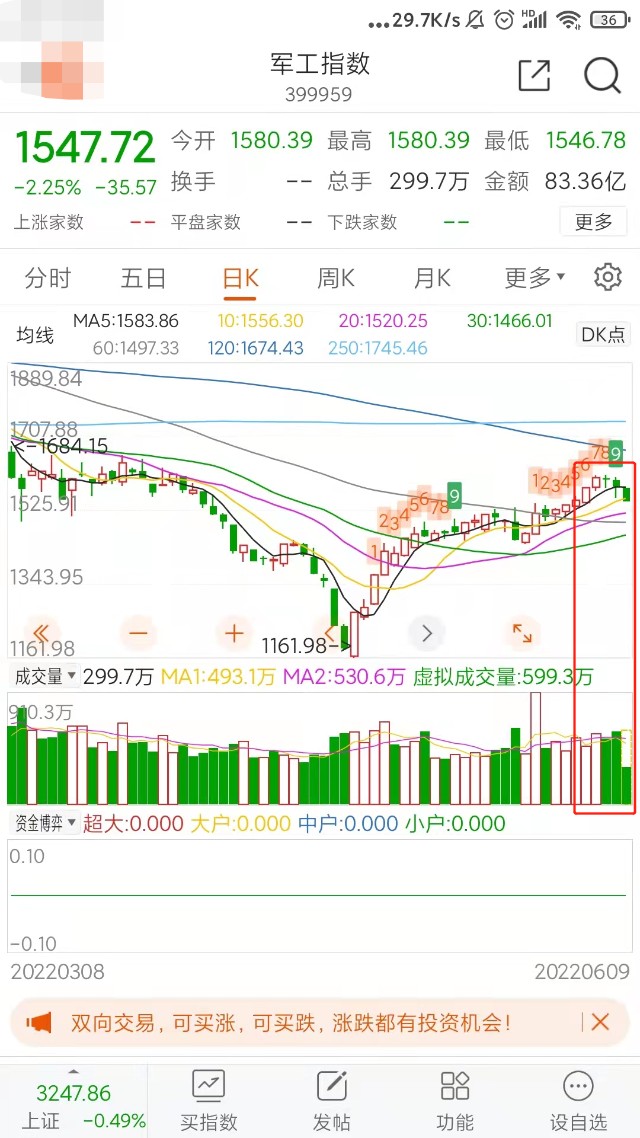Toggle the DK点 indicator
The image size is (640, 1138).
pos(604,335)
